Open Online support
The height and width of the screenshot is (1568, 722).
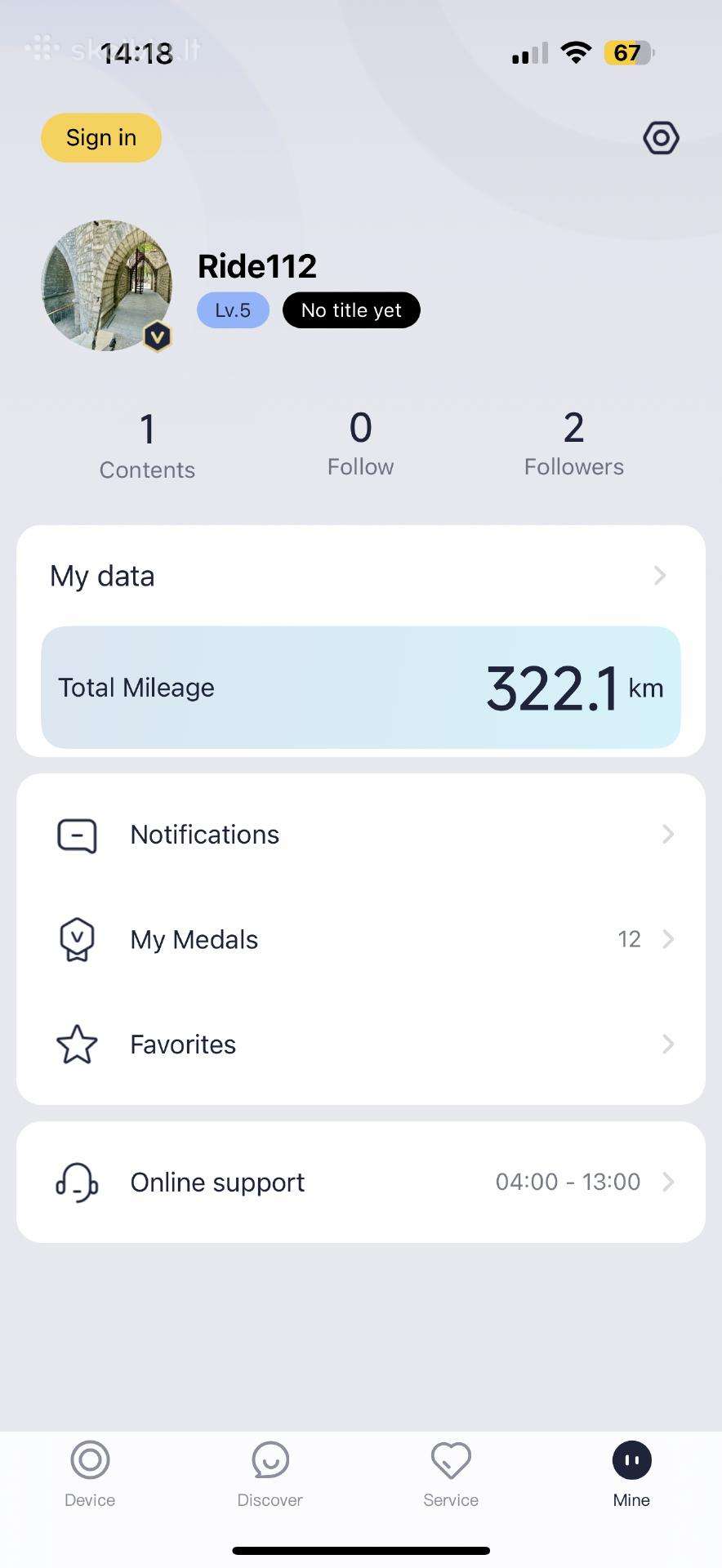pos(360,1182)
